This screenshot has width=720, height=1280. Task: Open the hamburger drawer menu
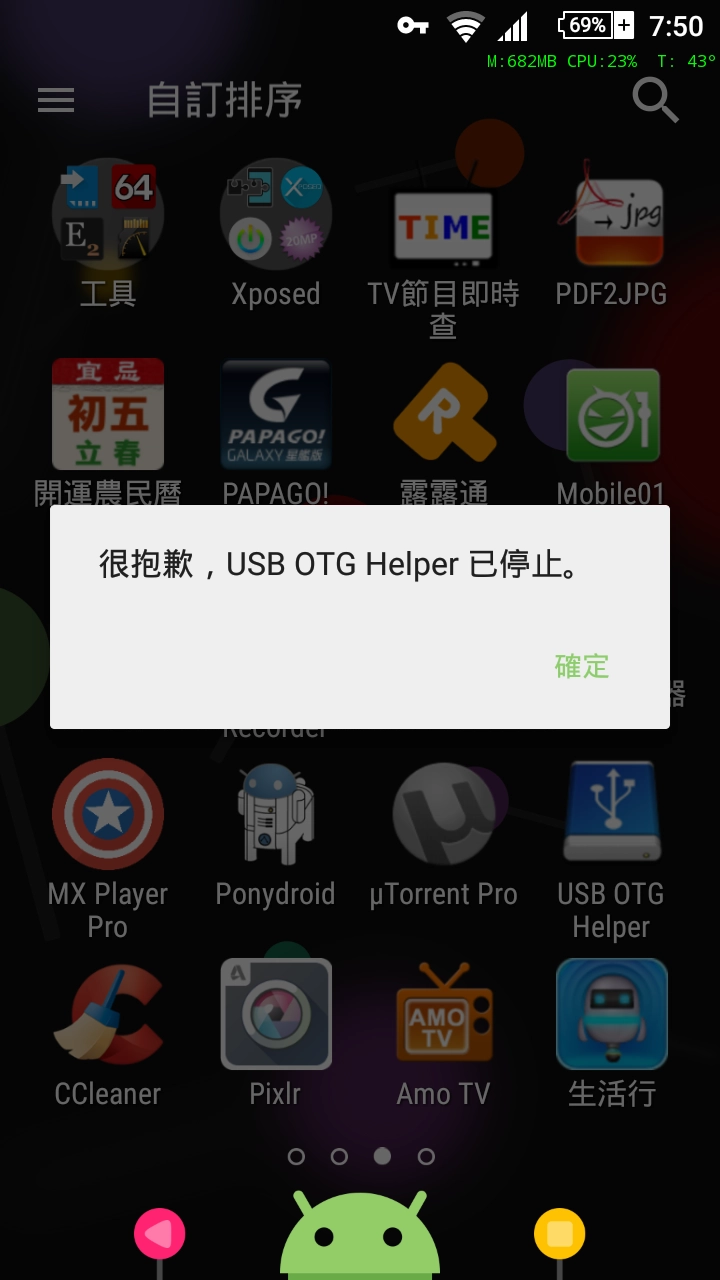click(x=56, y=100)
